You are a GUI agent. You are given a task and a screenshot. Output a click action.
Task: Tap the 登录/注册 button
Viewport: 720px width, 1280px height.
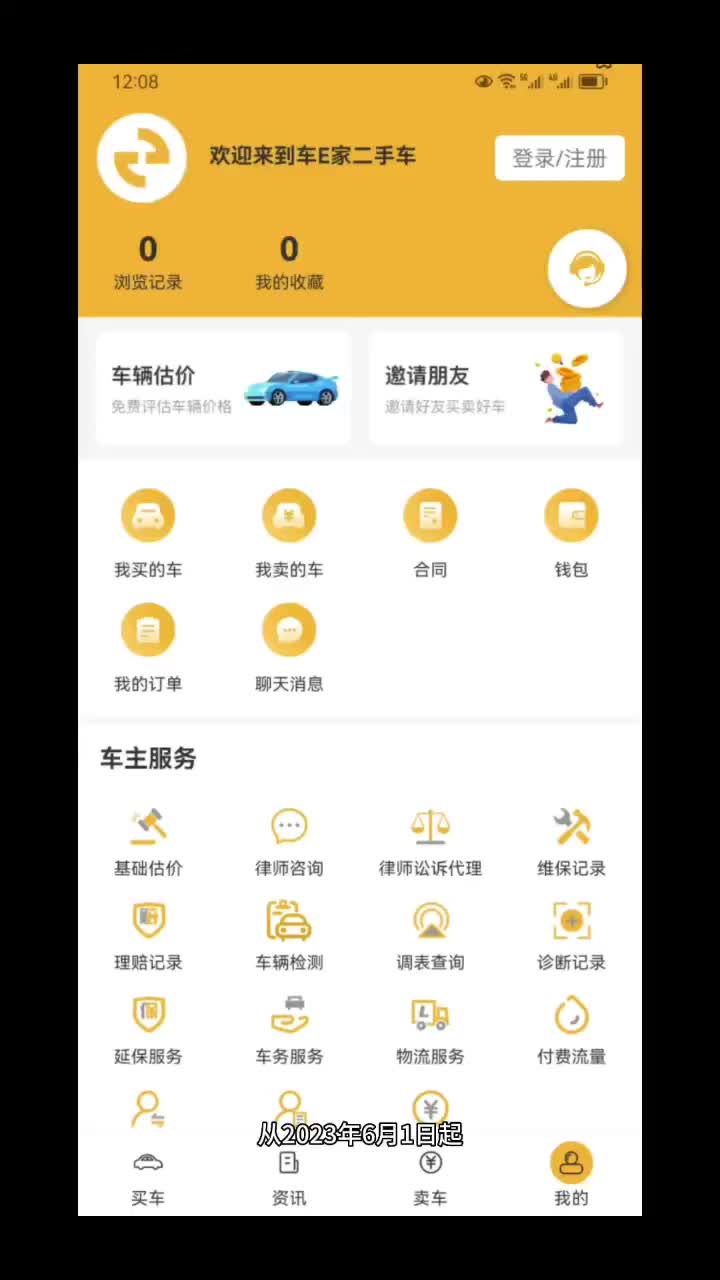point(560,158)
